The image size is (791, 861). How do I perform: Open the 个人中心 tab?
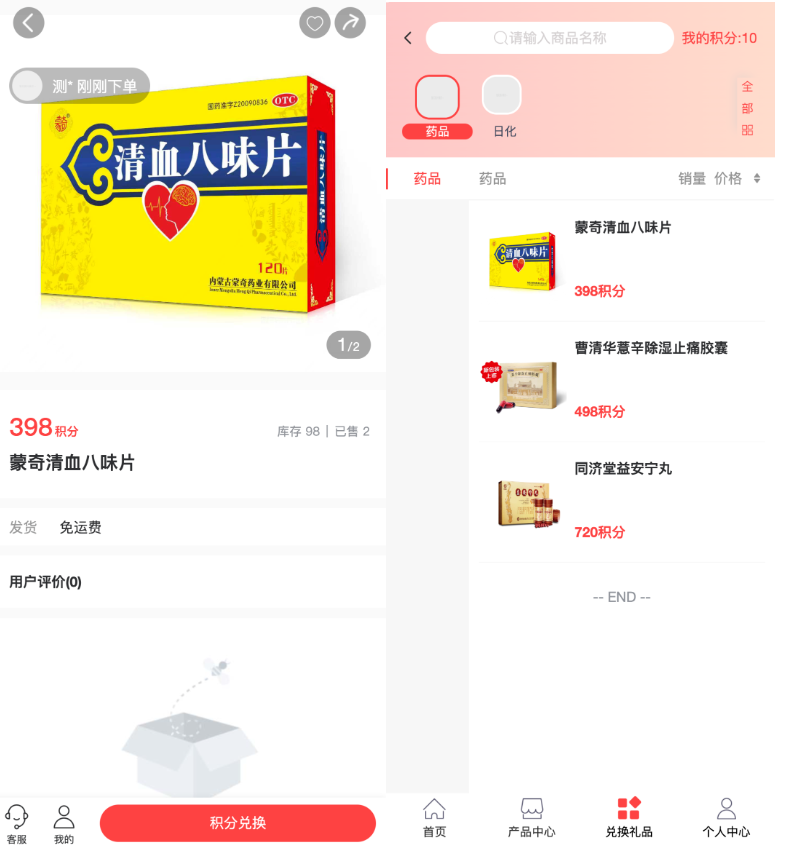pos(726,817)
